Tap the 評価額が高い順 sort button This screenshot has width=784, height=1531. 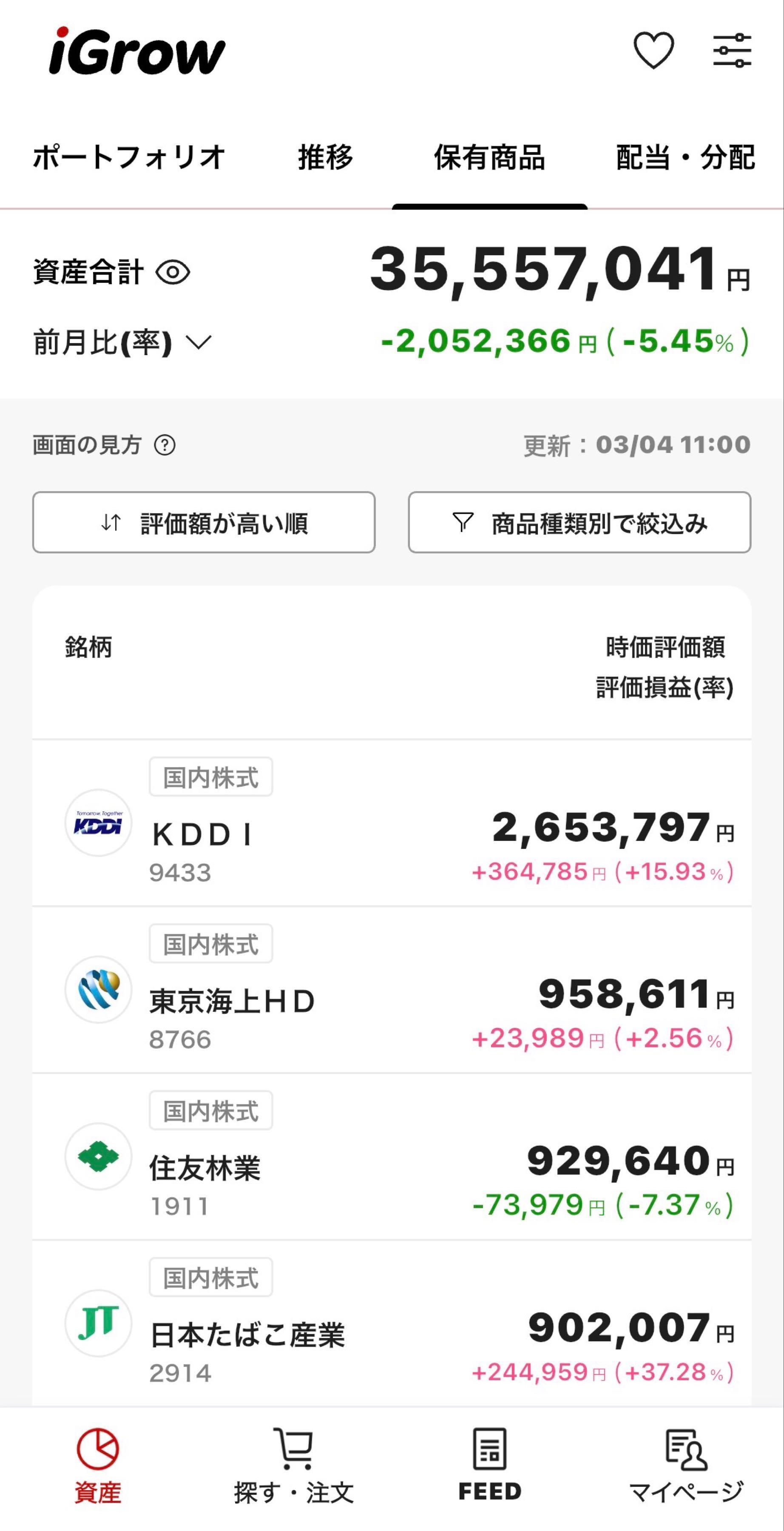tap(204, 522)
